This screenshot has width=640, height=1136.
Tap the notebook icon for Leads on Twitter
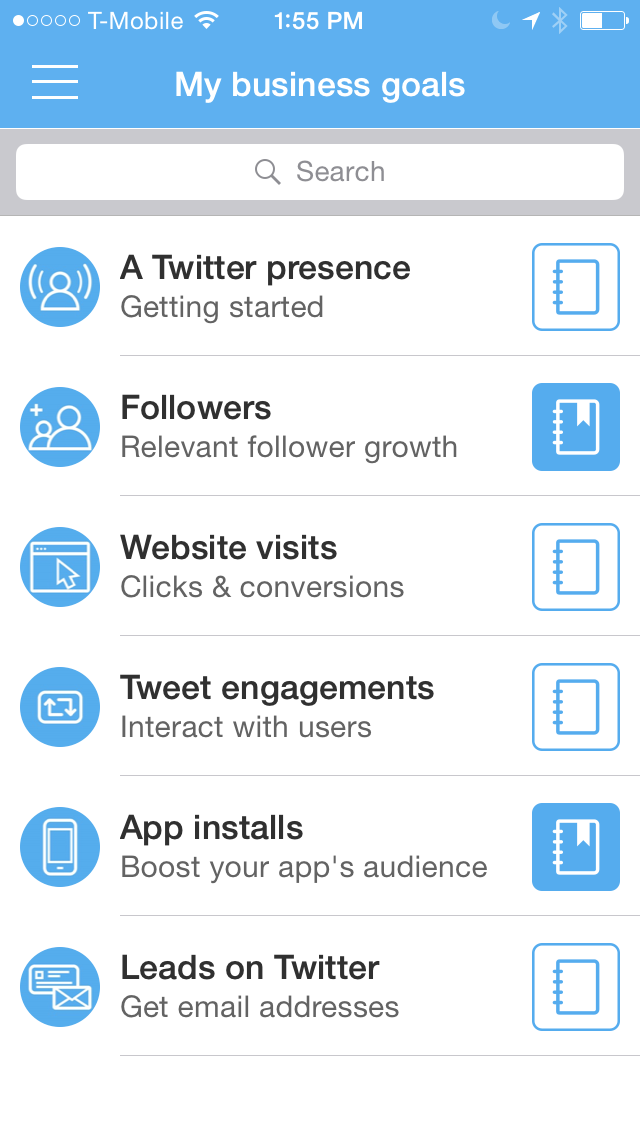(x=576, y=987)
